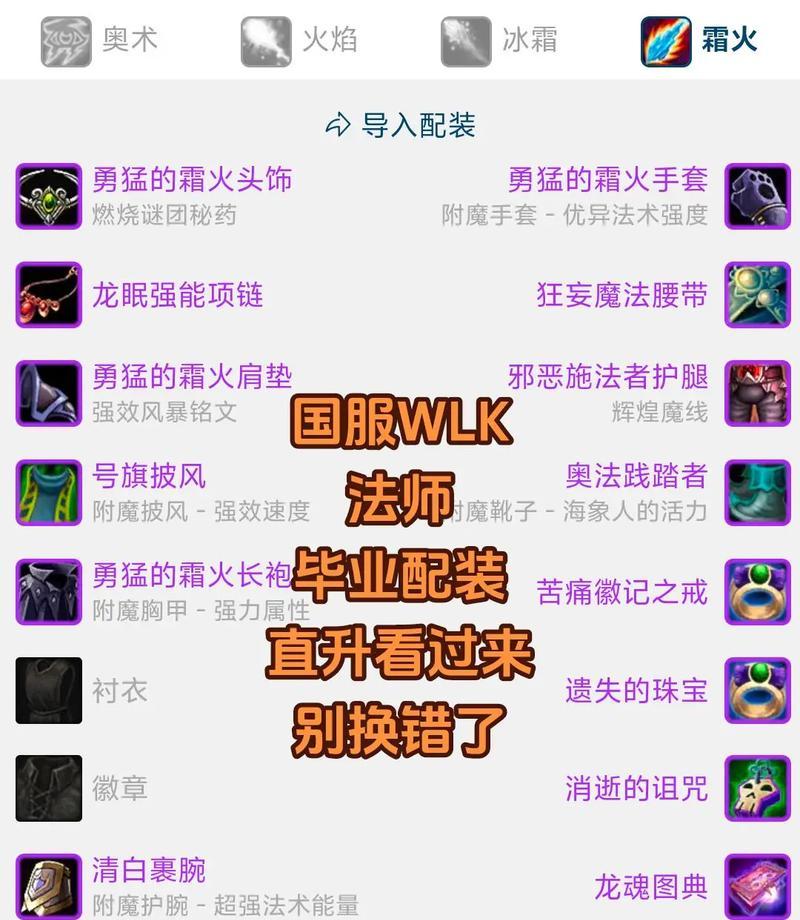View the 消逝的诅咒 trinket item
Viewport: 800px width, 920px height.
click(636, 788)
